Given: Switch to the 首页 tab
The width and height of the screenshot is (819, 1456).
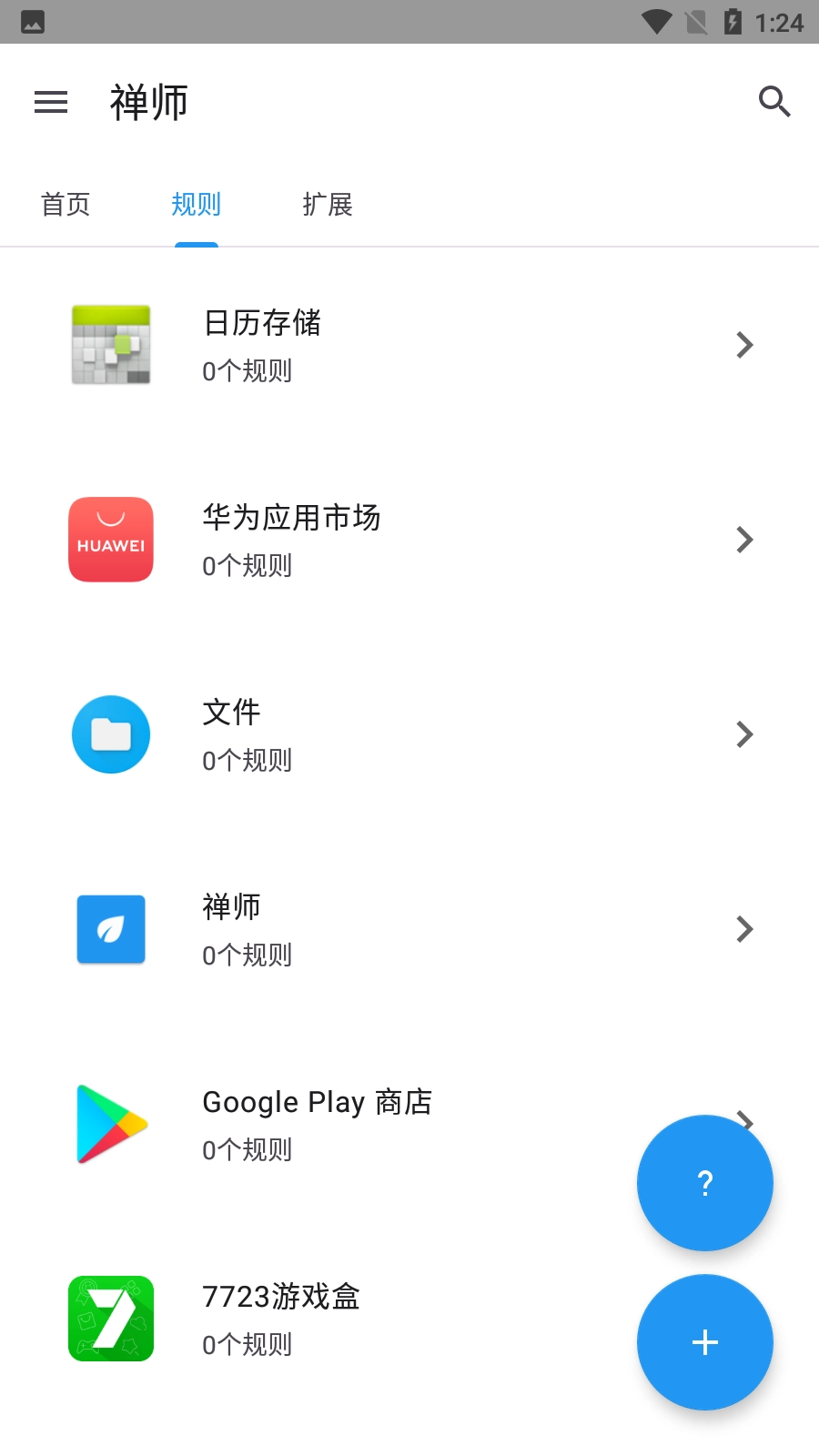Looking at the screenshot, I should click(65, 205).
